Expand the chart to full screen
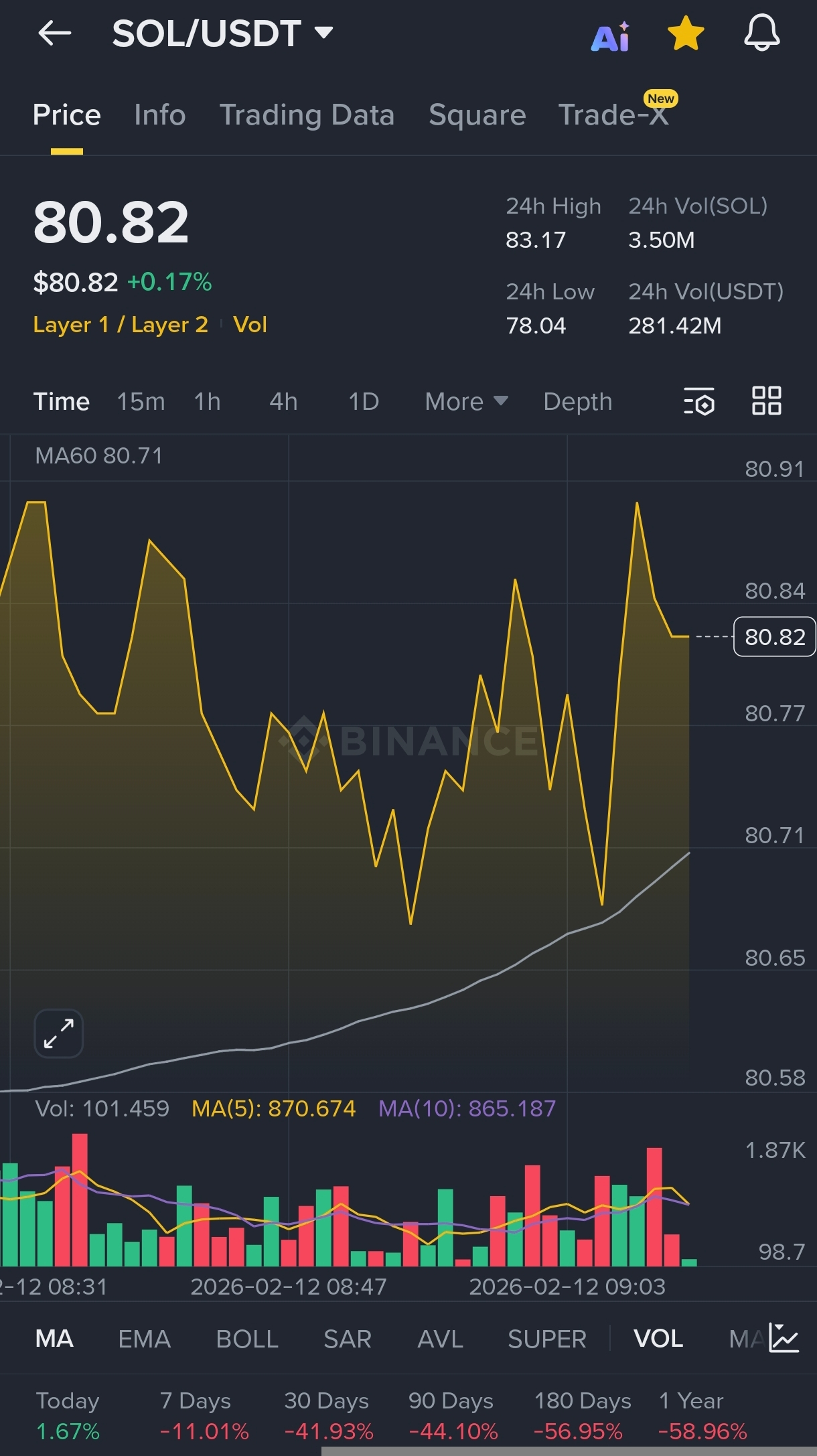Screen dimensions: 817x1456 [59, 1033]
